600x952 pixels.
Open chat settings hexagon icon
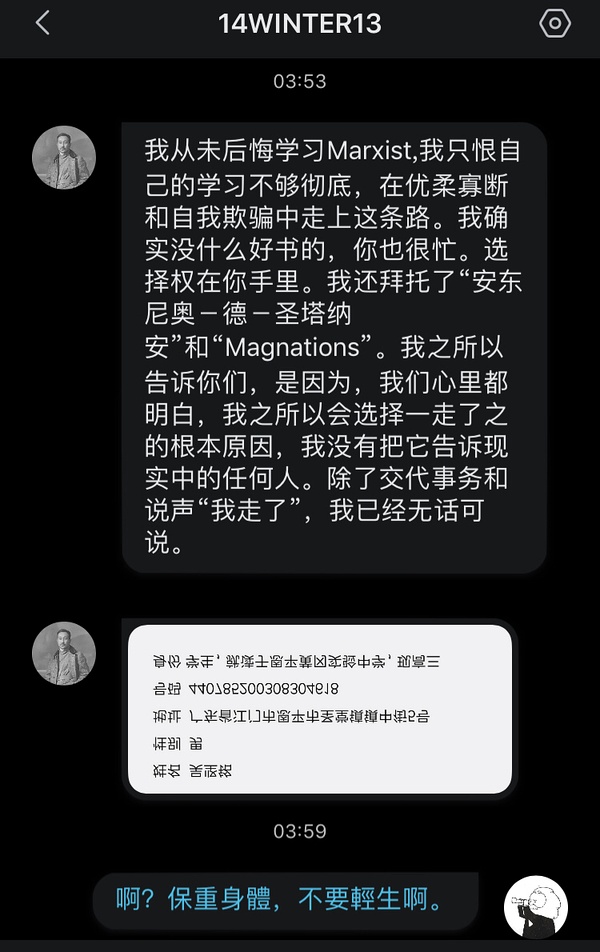[x=554, y=24]
